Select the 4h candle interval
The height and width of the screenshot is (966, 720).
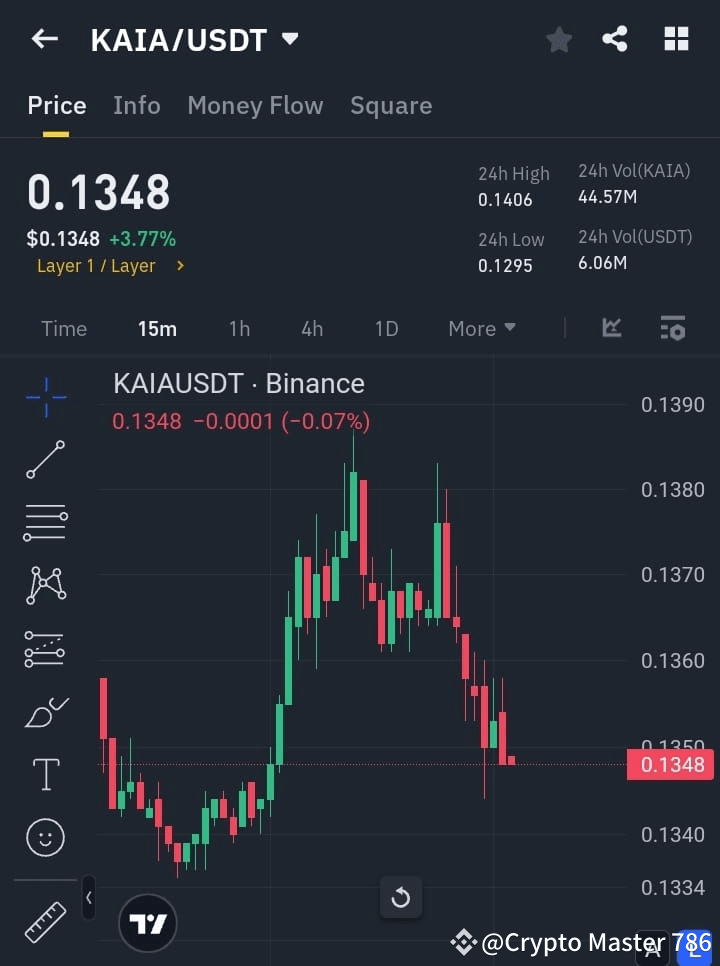point(312,328)
